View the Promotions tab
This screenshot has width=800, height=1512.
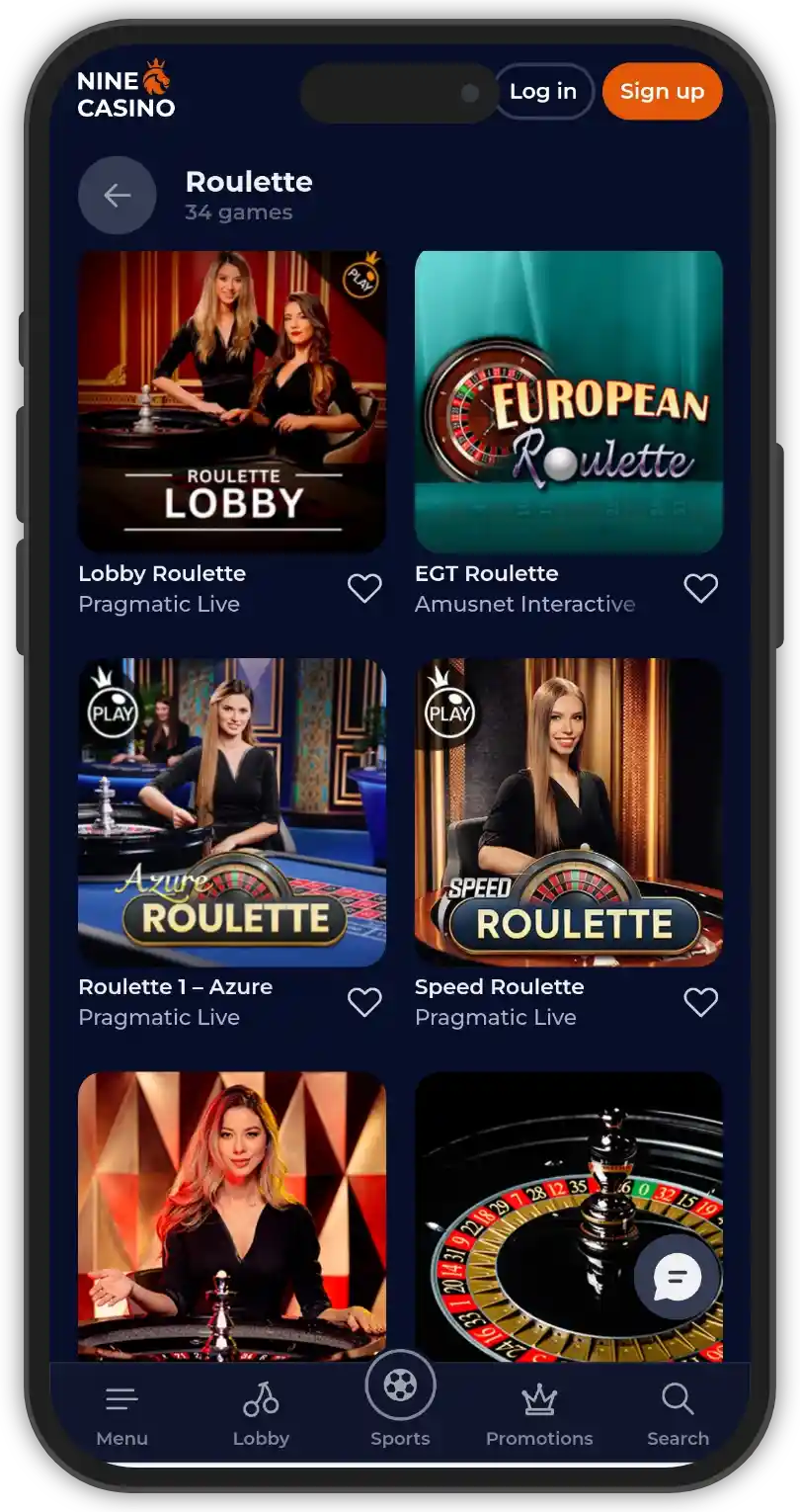coord(539,1415)
